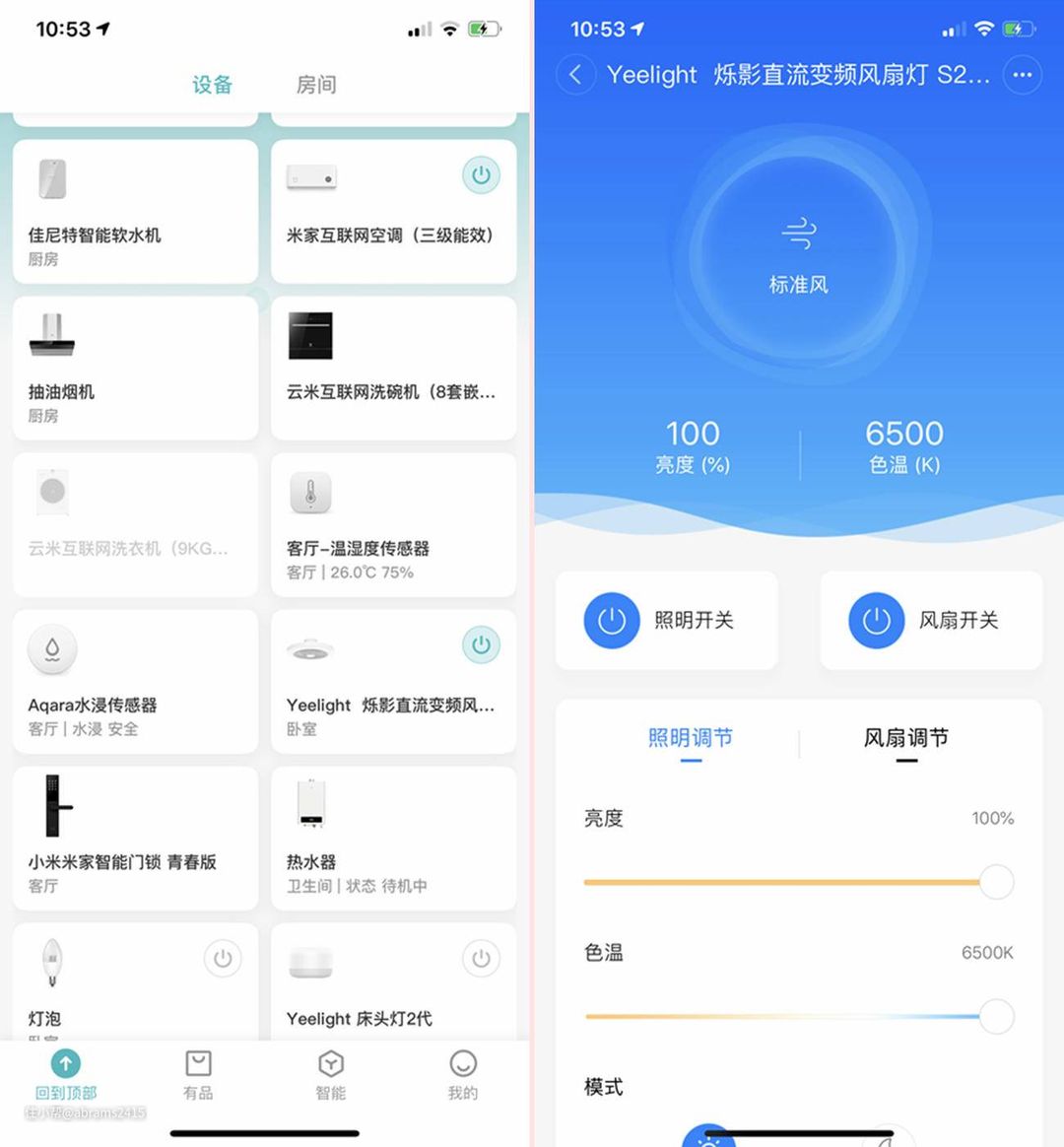Screen dimensions: 1064x1147
Task: Toggle power for 米家互联网空调
Action: pos(481,175)
